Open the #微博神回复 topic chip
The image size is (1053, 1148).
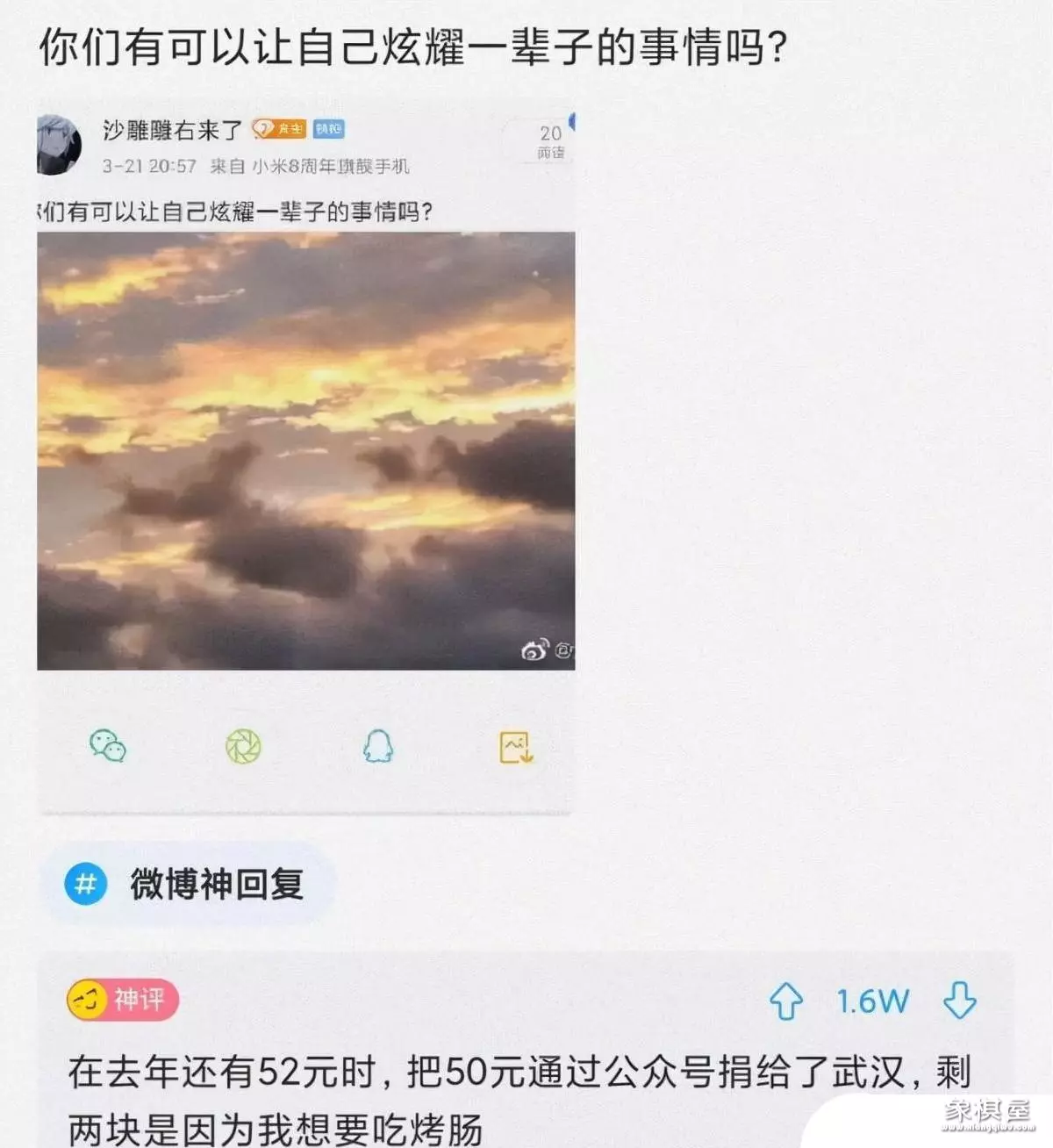tap(189, 884)
